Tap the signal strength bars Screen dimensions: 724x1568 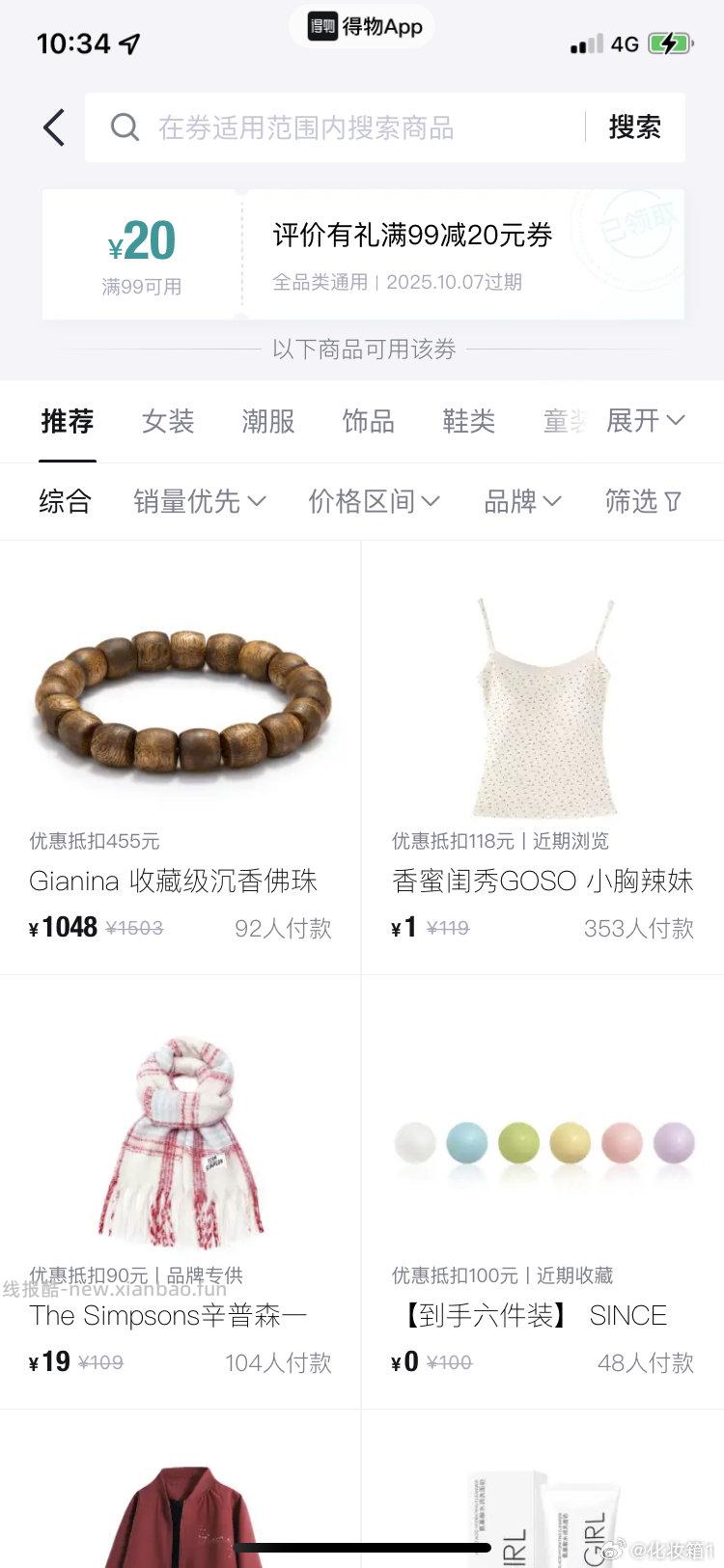click(x=587, y=42)
